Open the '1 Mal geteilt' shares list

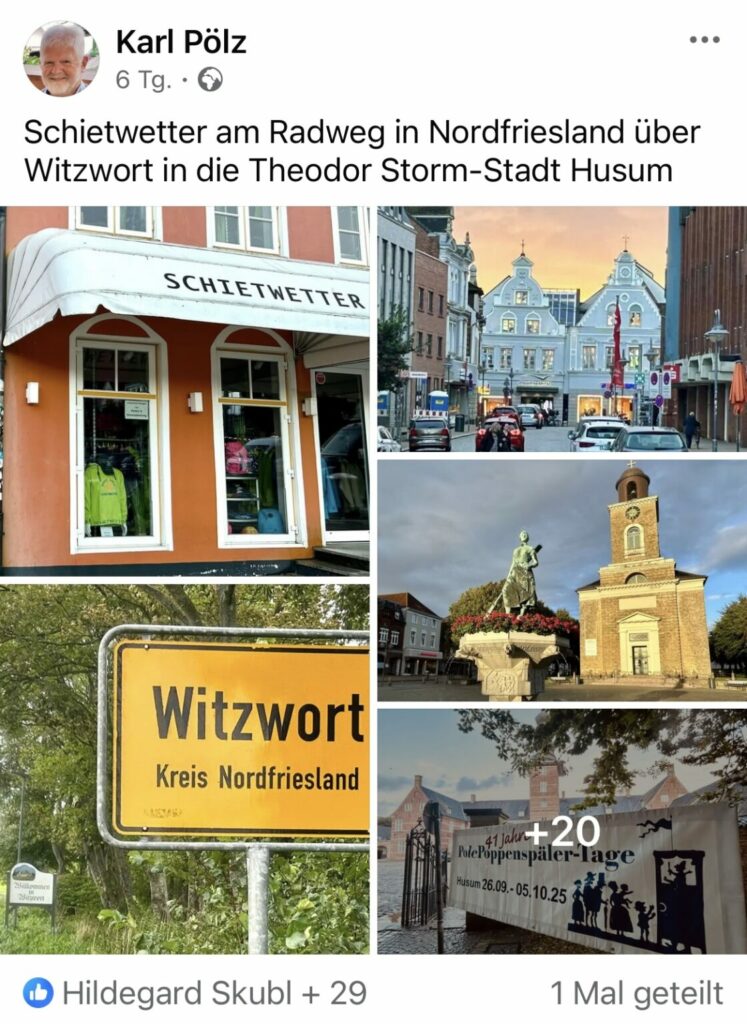pyautogui.click(x=636, y=993)
